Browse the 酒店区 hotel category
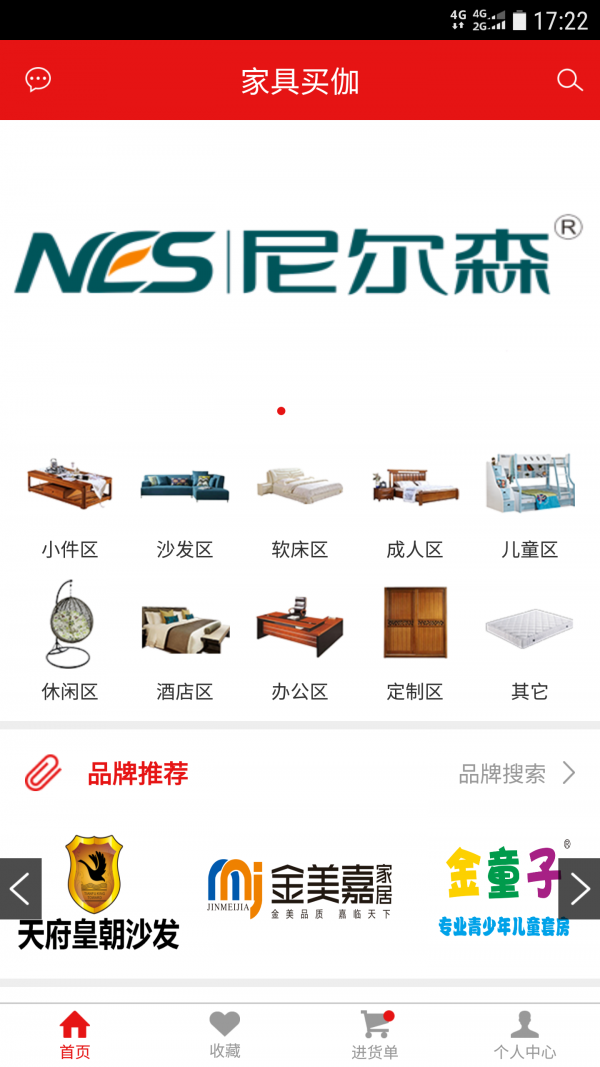This screenshot has width=600, height=1067. click(x=185, y=640)
